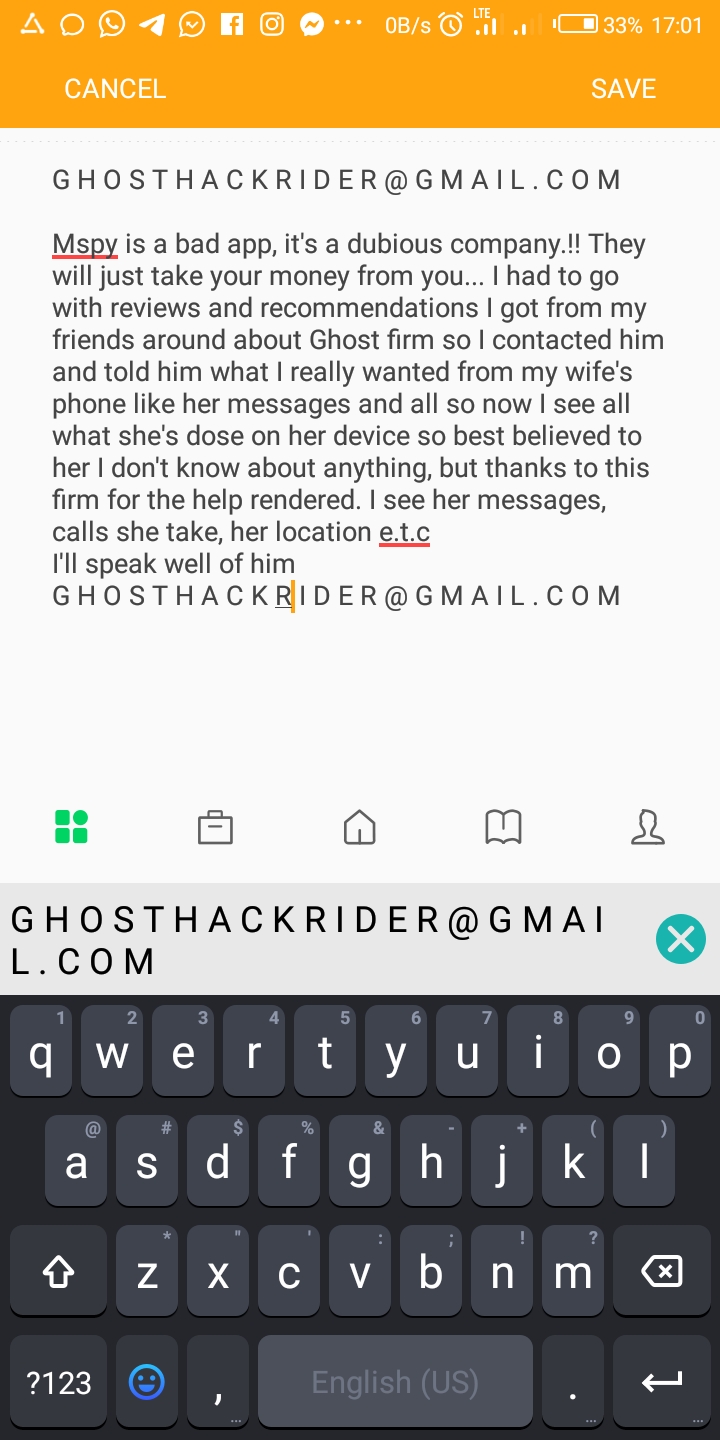Insert the GHOSTHACKRIDER@GMAIL.COM keyboard suggestion

point(310,939)
